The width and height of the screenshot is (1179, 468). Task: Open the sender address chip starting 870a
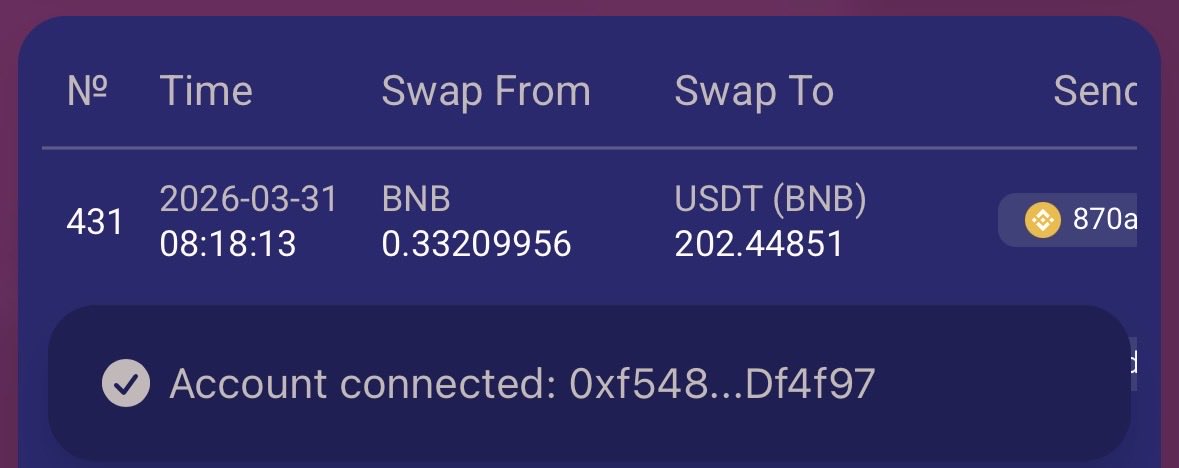pos(1072,220)
